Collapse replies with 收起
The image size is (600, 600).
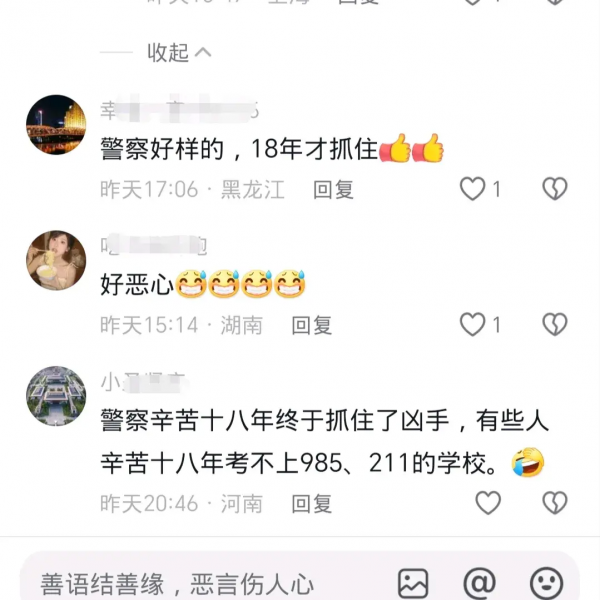click(x=179, y=53)
